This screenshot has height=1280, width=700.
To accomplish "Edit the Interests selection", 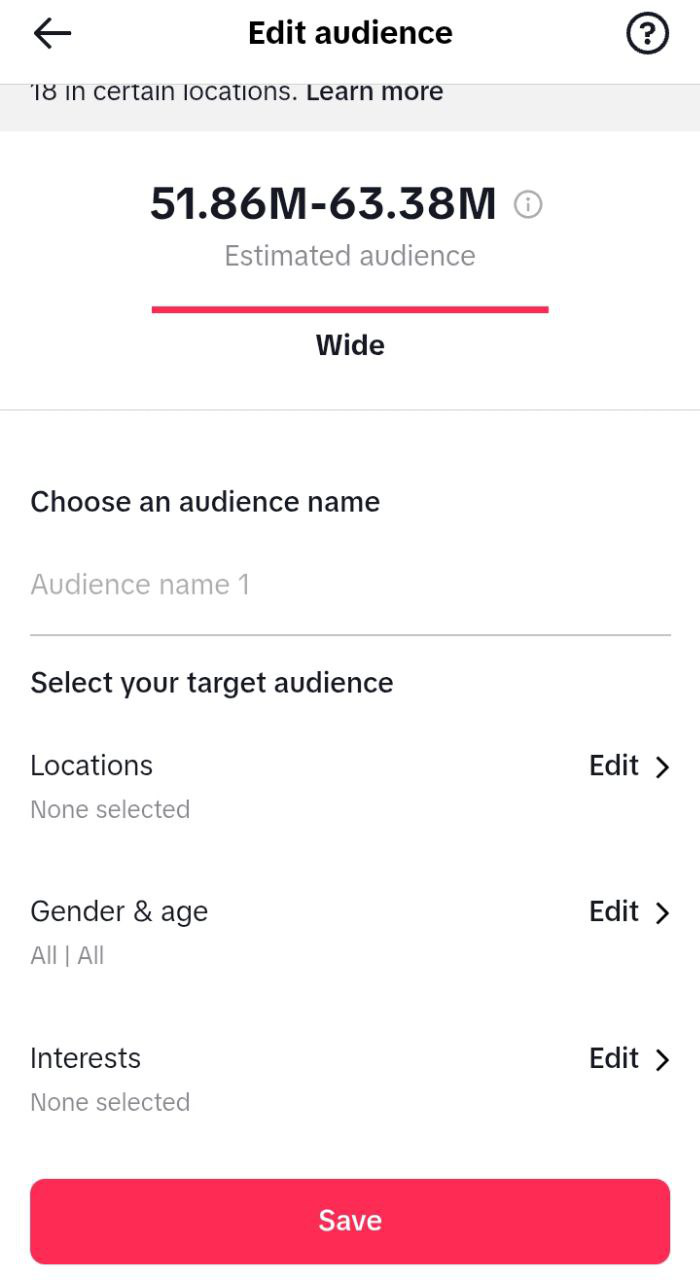I will tap(628, 1059).
